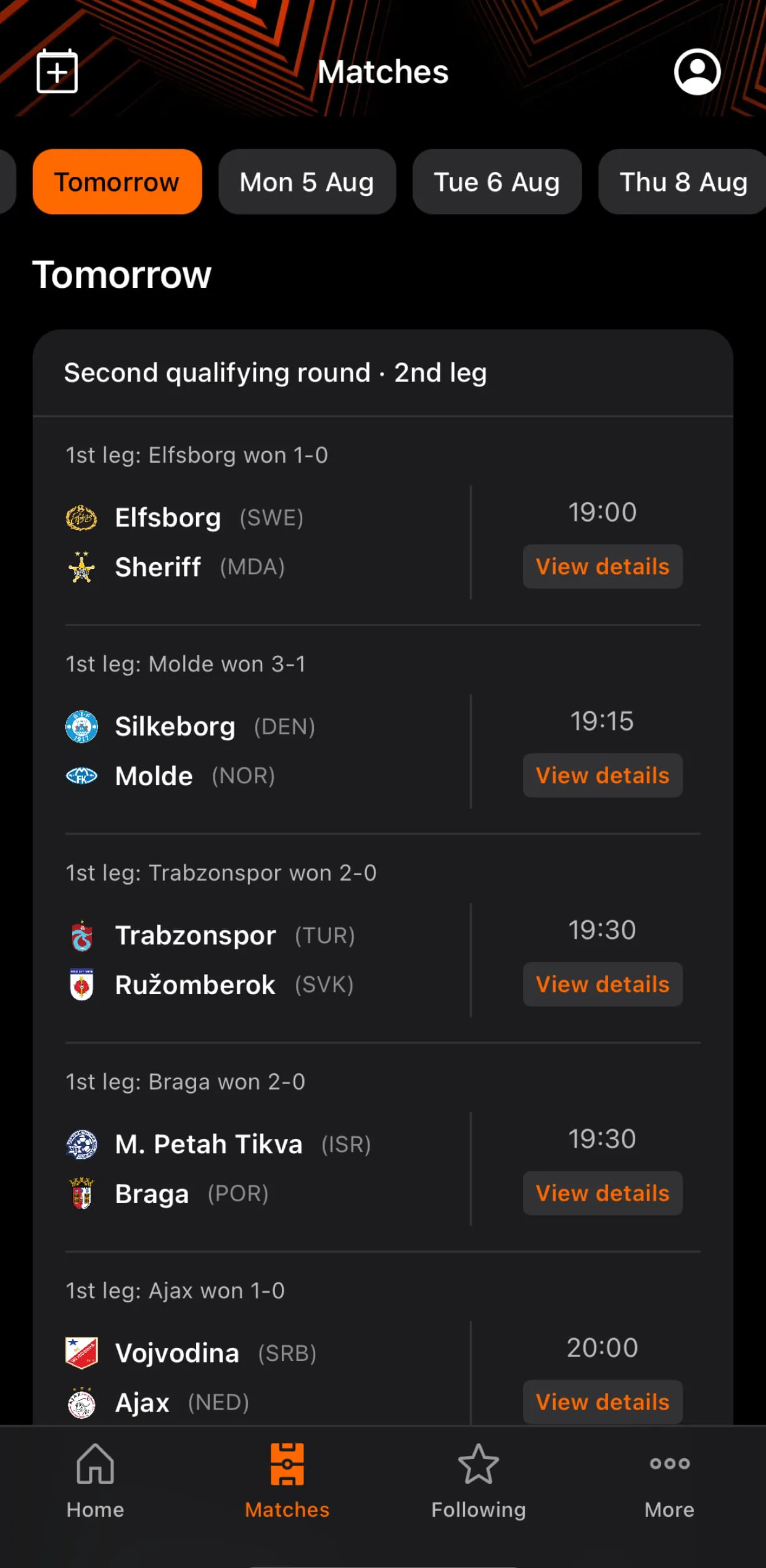View details for Trabzonspor vs Ružomberok
The width and height of the screenshot is (766, 1568).
603,984
